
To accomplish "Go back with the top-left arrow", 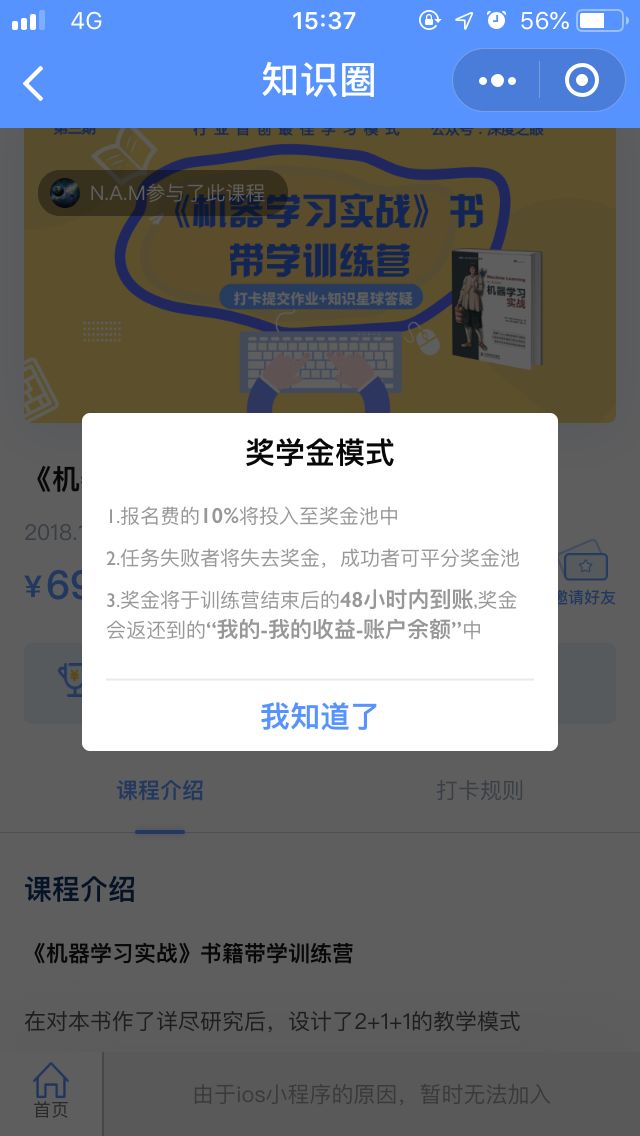I will click(x=34, y=83).
